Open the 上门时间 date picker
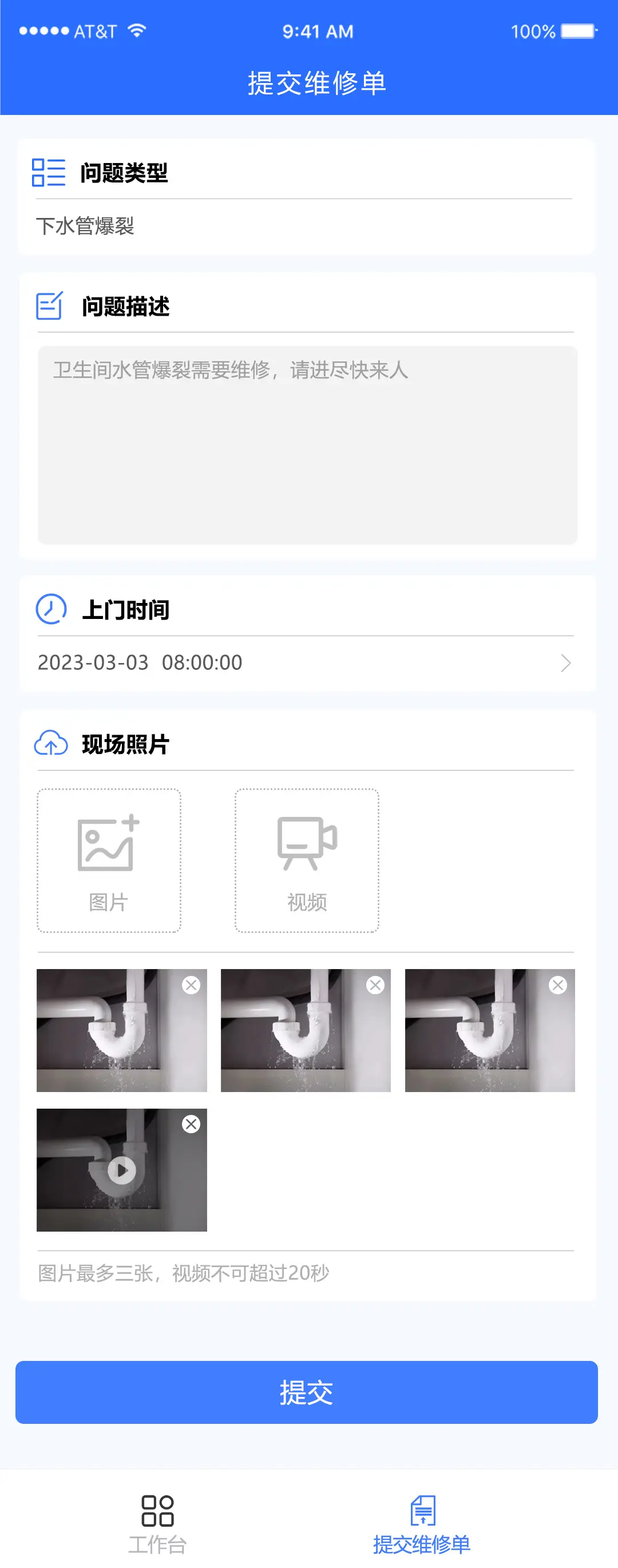618x1568 pixels. pyautogui.click(x=304, y=662)
